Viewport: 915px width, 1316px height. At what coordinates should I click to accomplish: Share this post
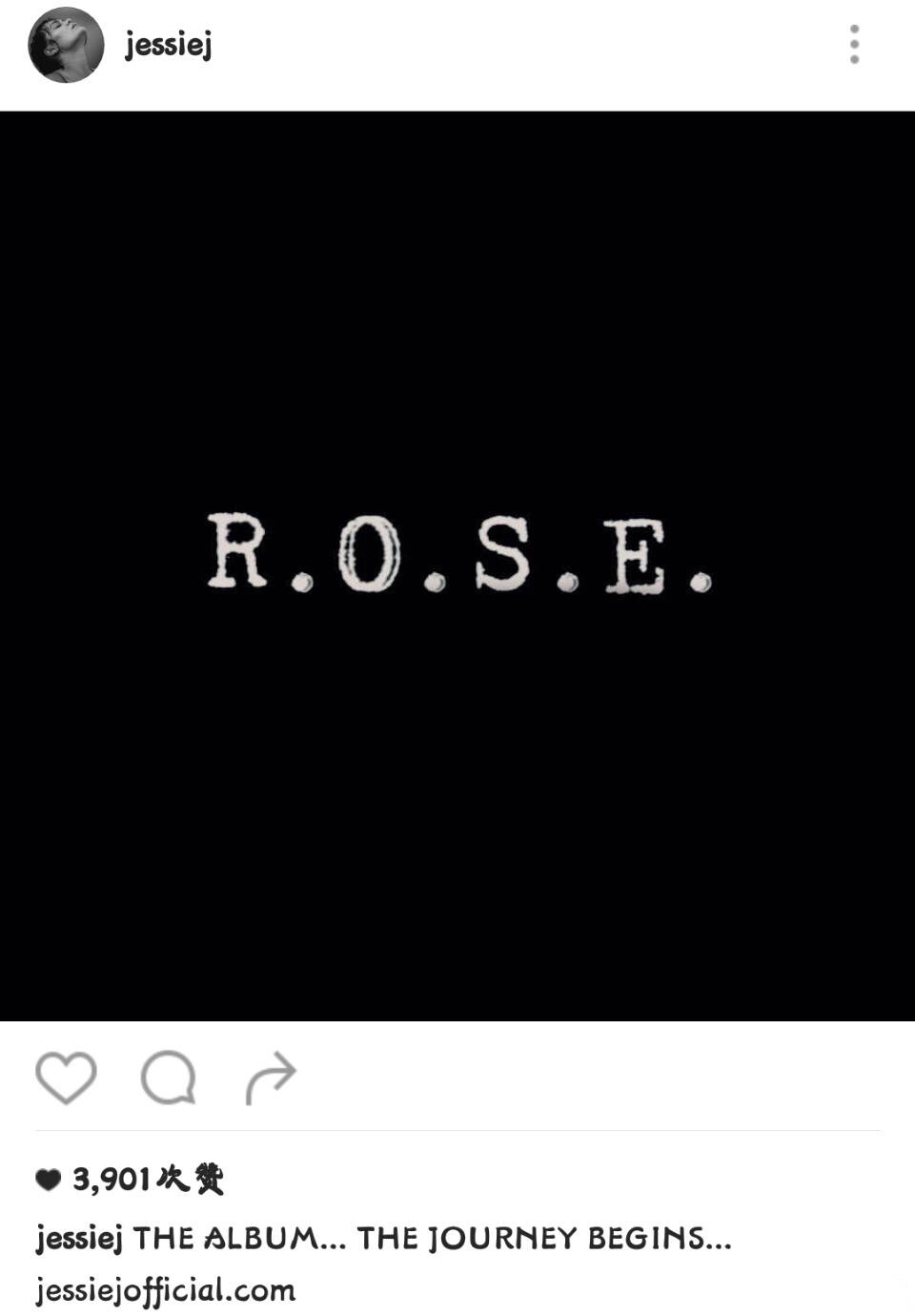(x=272, y=1078)
